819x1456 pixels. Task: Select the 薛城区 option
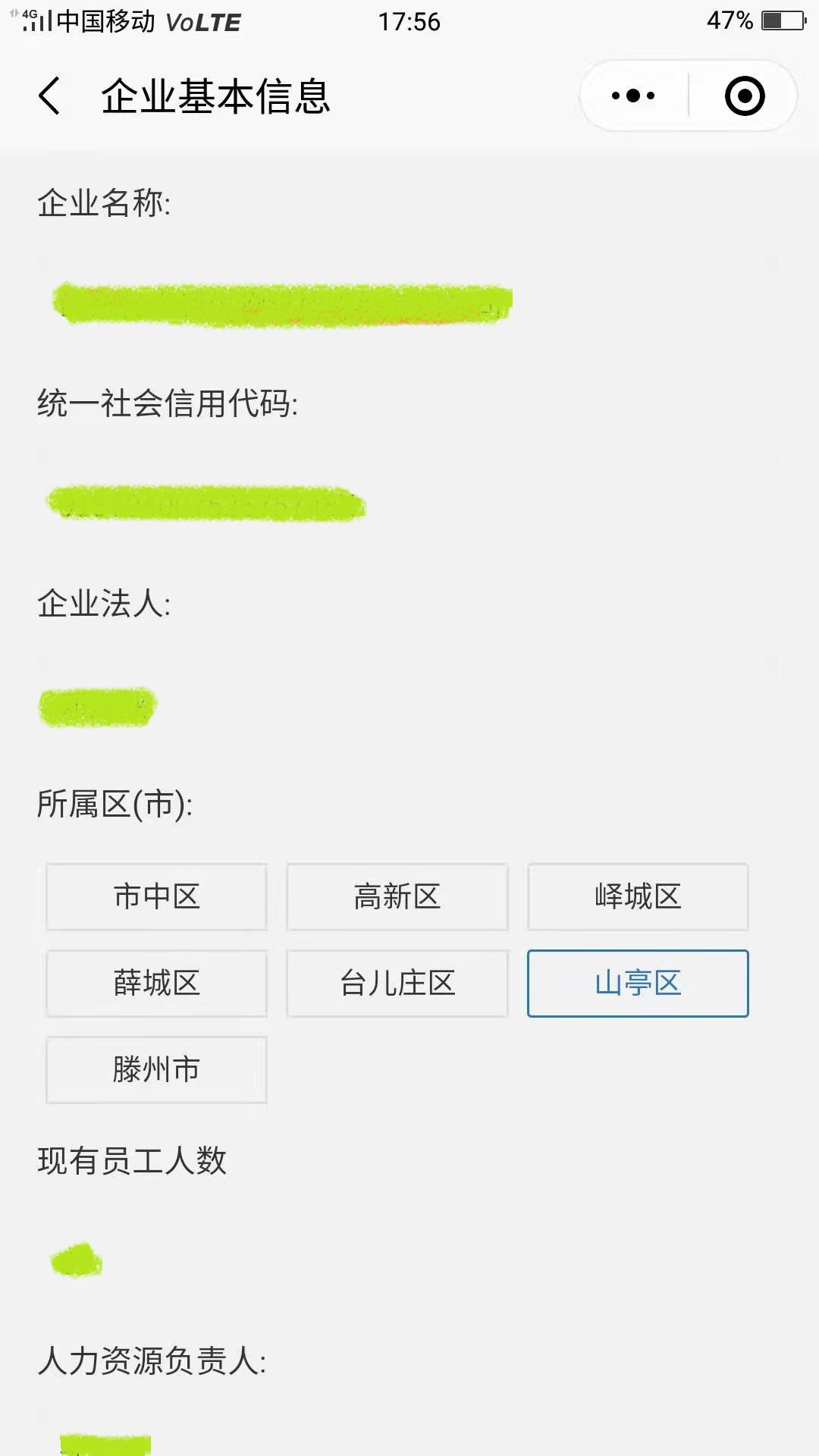point(156,983)
